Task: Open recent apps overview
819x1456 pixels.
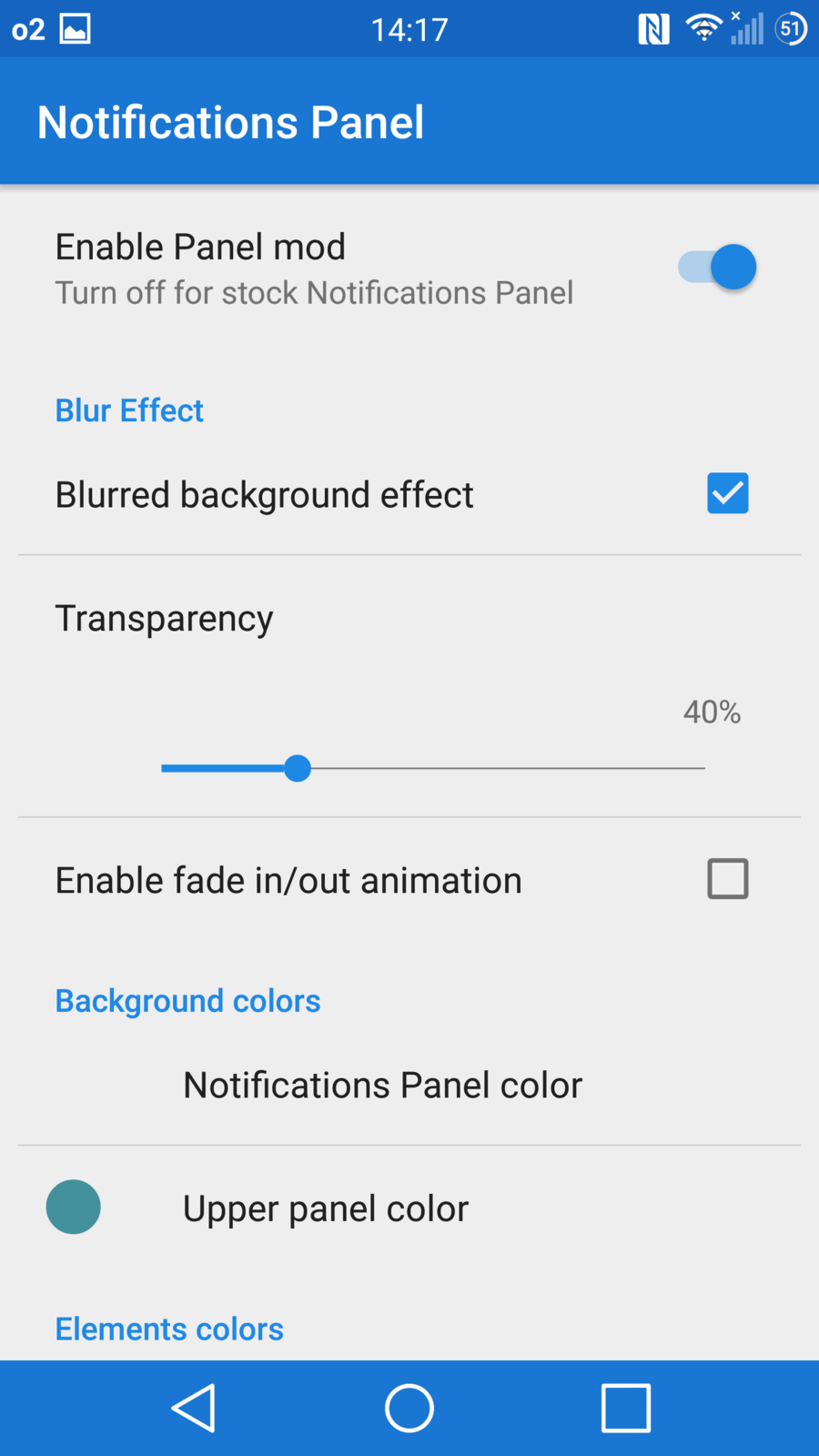Action: coord(626,1408)
